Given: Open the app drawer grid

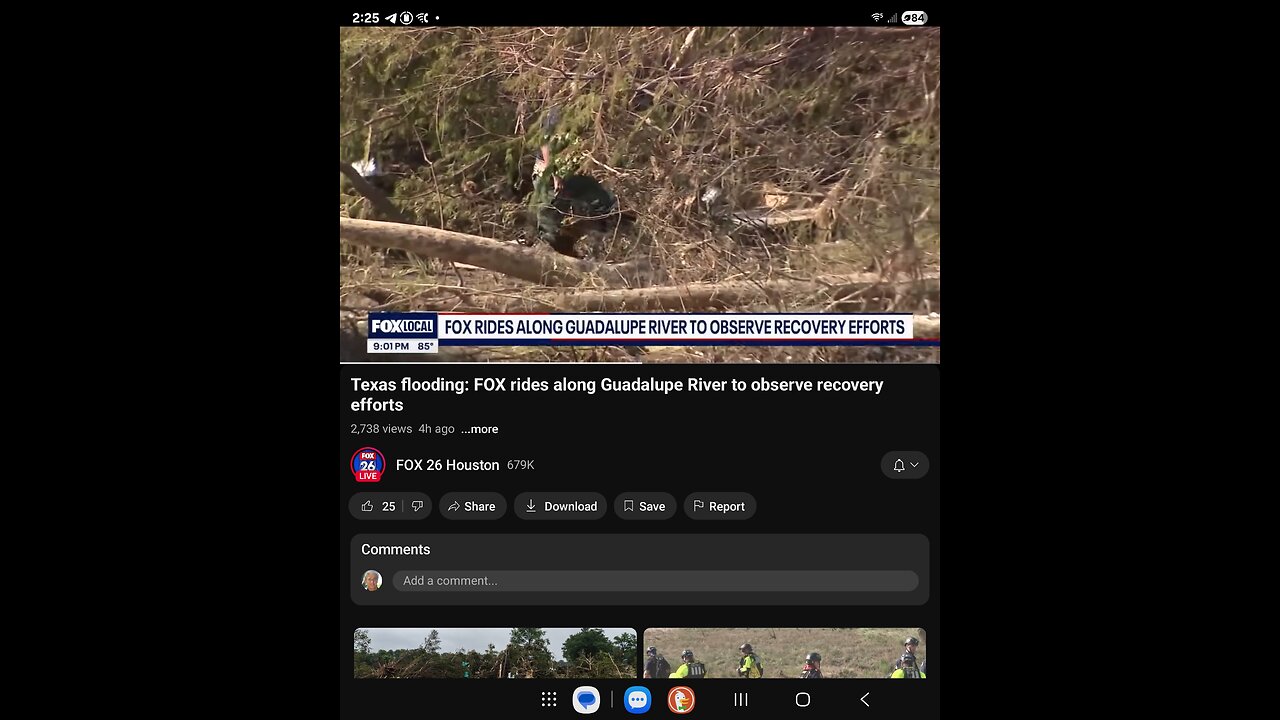Looking at the screenshot, I should [549, 700].
